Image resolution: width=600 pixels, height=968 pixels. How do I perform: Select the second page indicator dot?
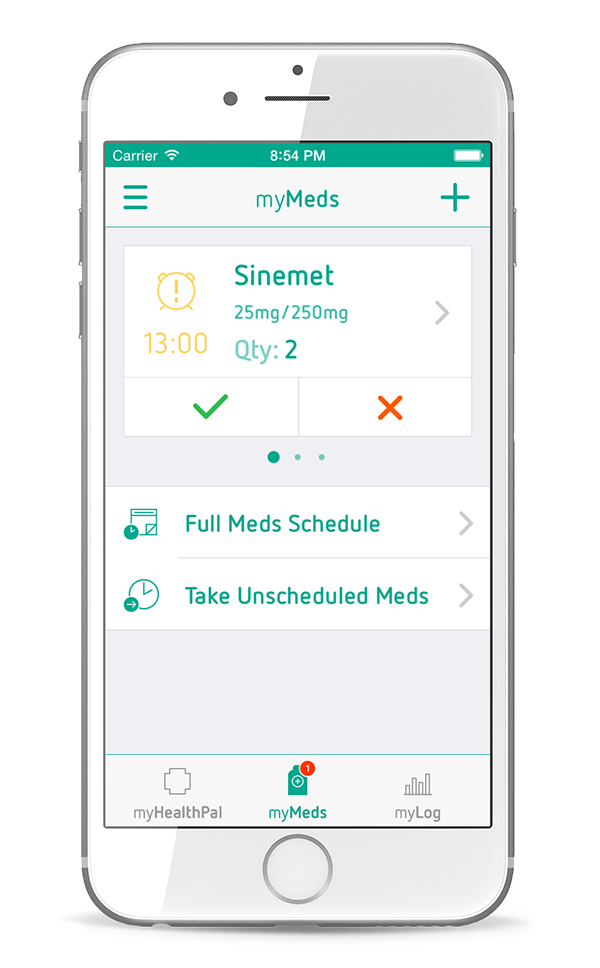[x=298, y=457]
